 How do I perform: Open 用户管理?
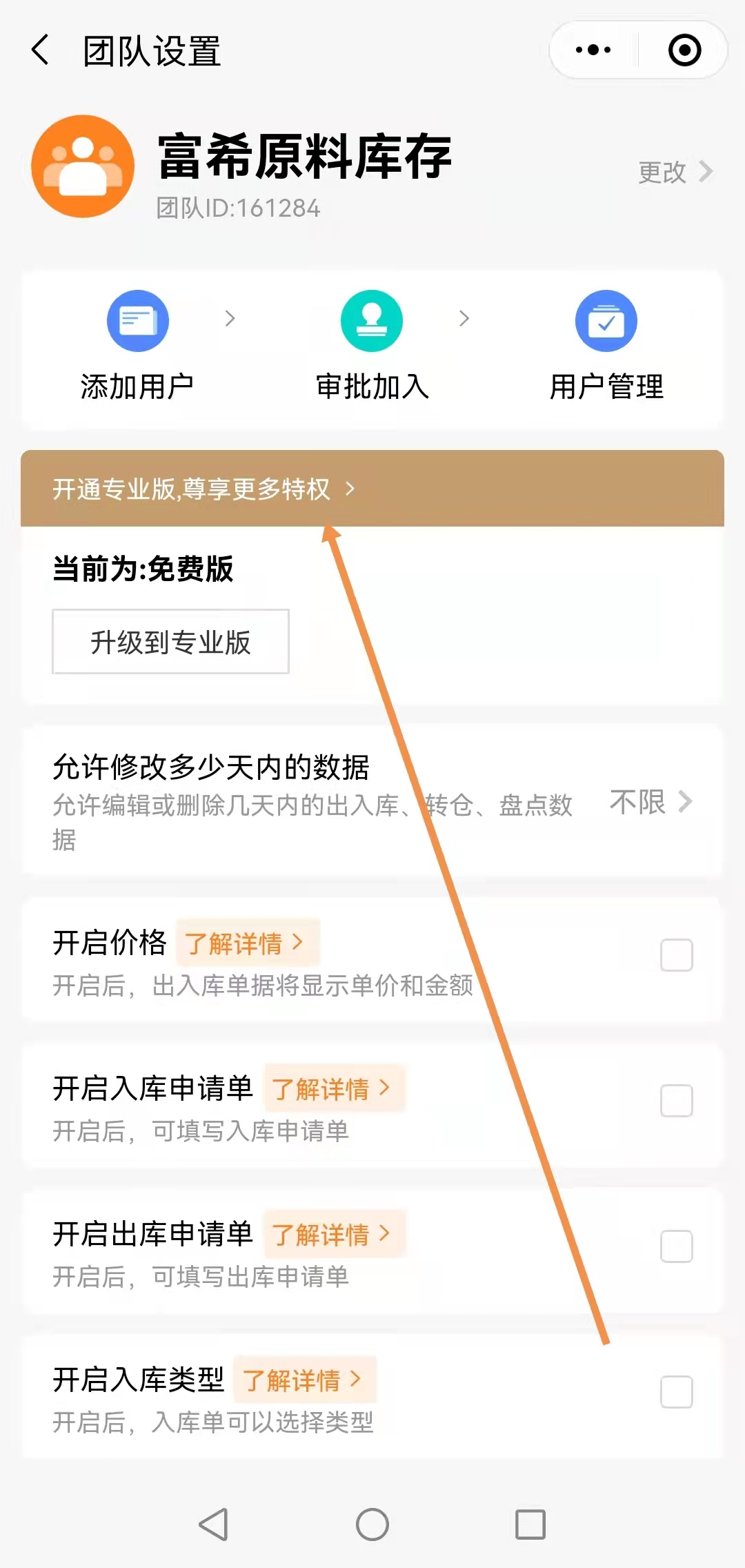tap(606, 345)
